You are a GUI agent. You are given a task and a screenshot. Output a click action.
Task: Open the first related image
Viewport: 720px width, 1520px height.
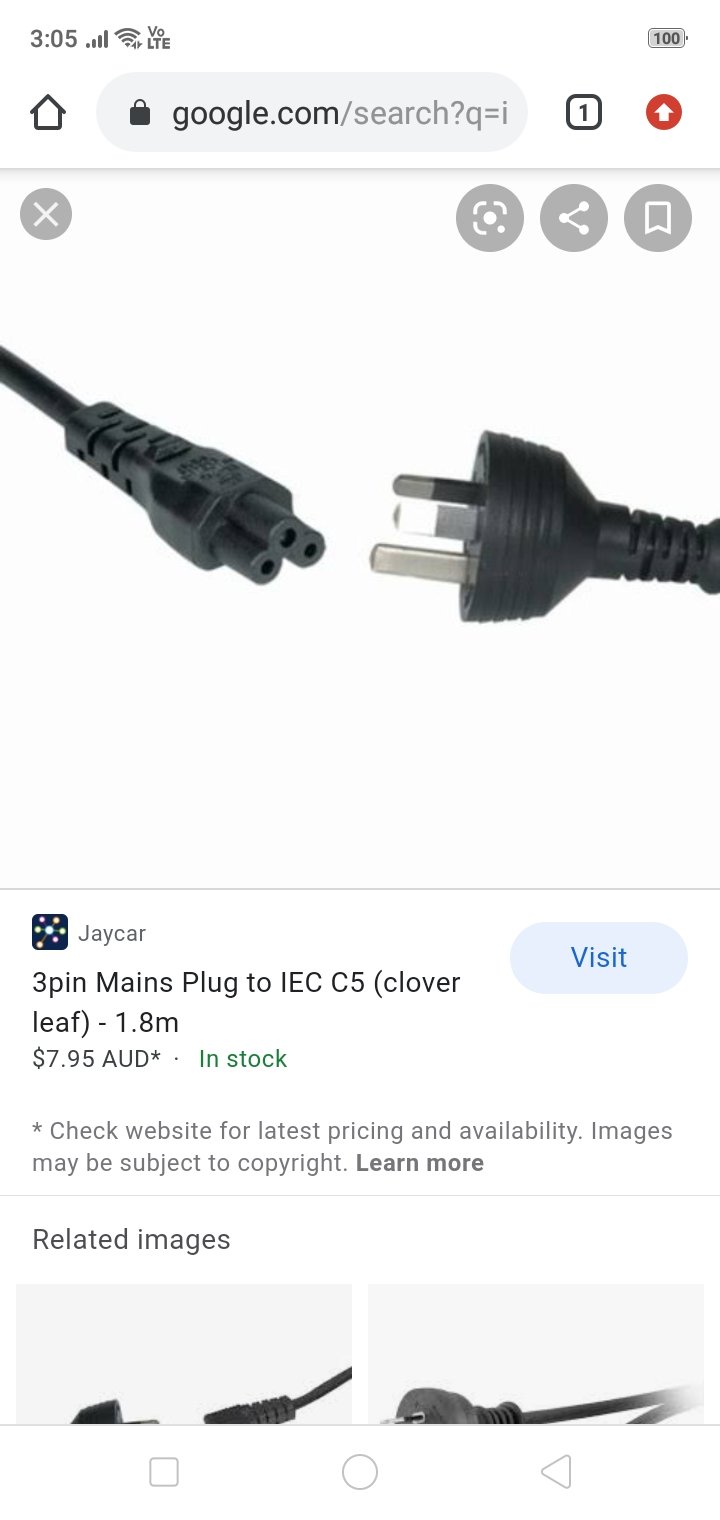[184, 1354]
